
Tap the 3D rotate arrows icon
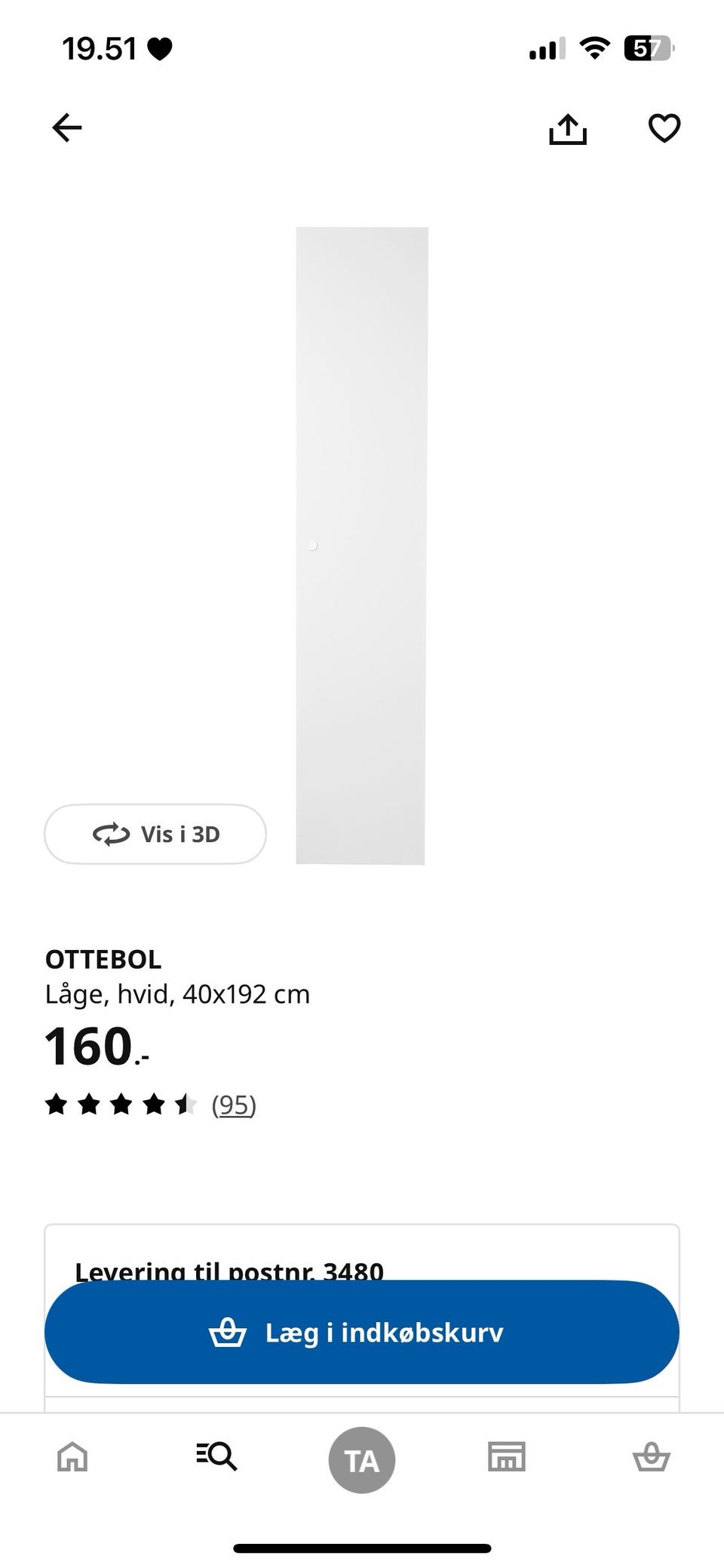pos(111,835)
